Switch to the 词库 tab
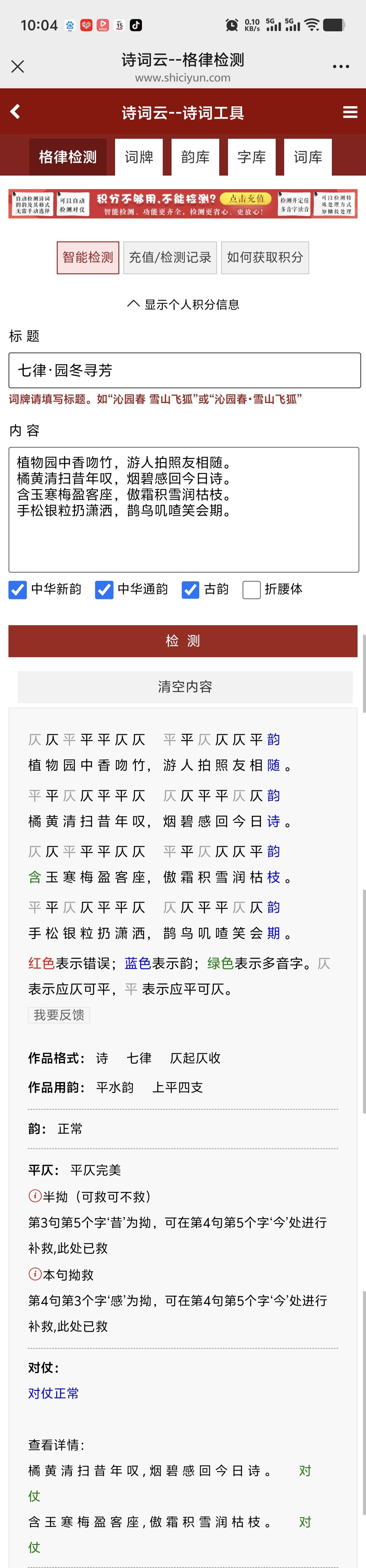This screenshot has height=1568, width=366. tap(307, 157)
